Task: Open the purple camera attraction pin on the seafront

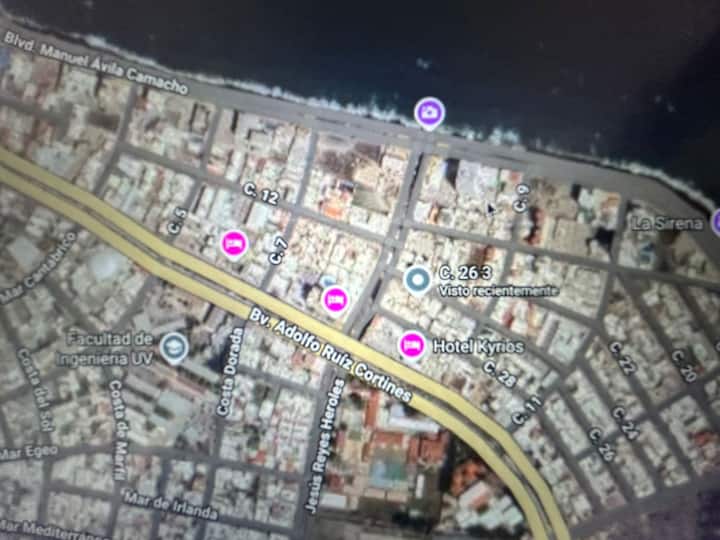Action: (429, 113)
